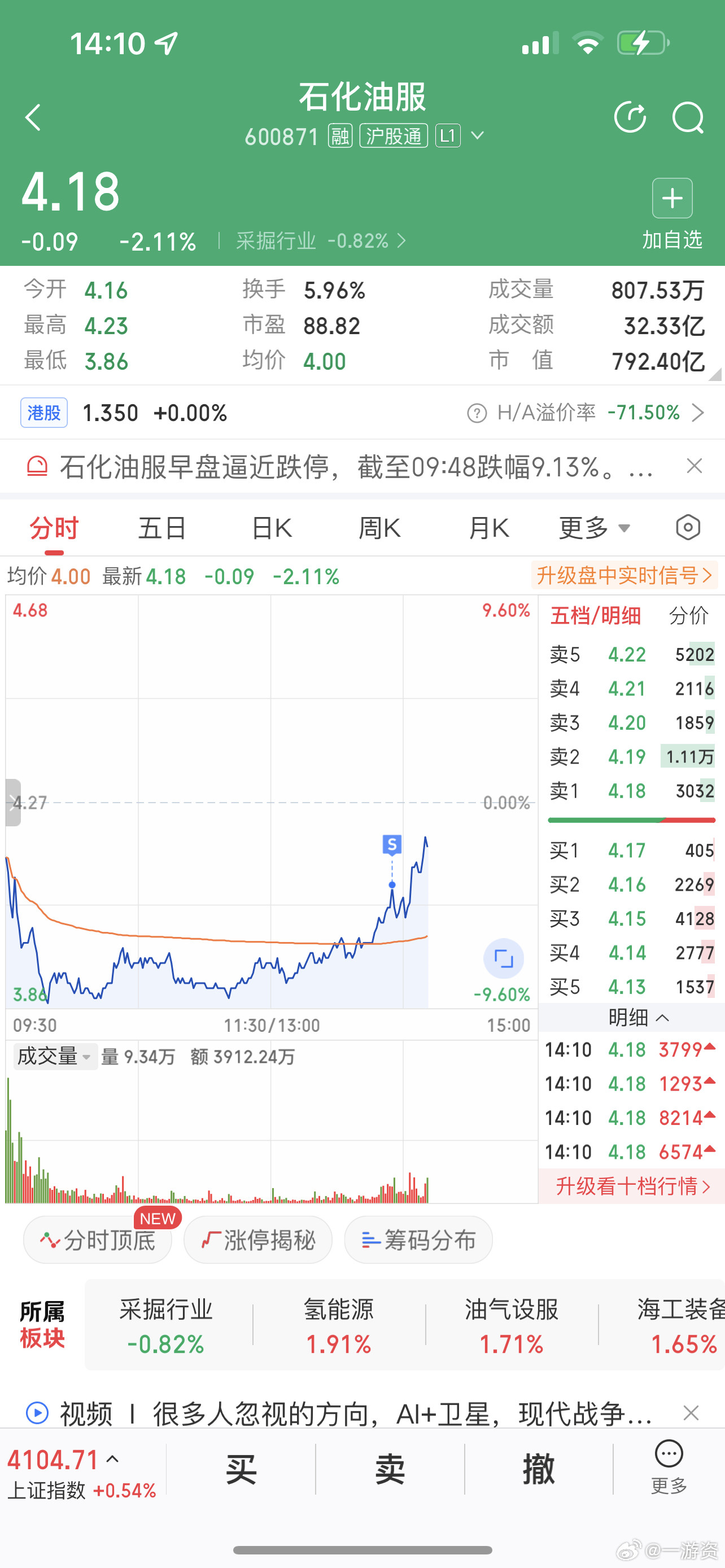This screenshot has height=1568, width=725.
Task: Expand chart using the fullscreen icon
Action: click(x=503, y=959)
